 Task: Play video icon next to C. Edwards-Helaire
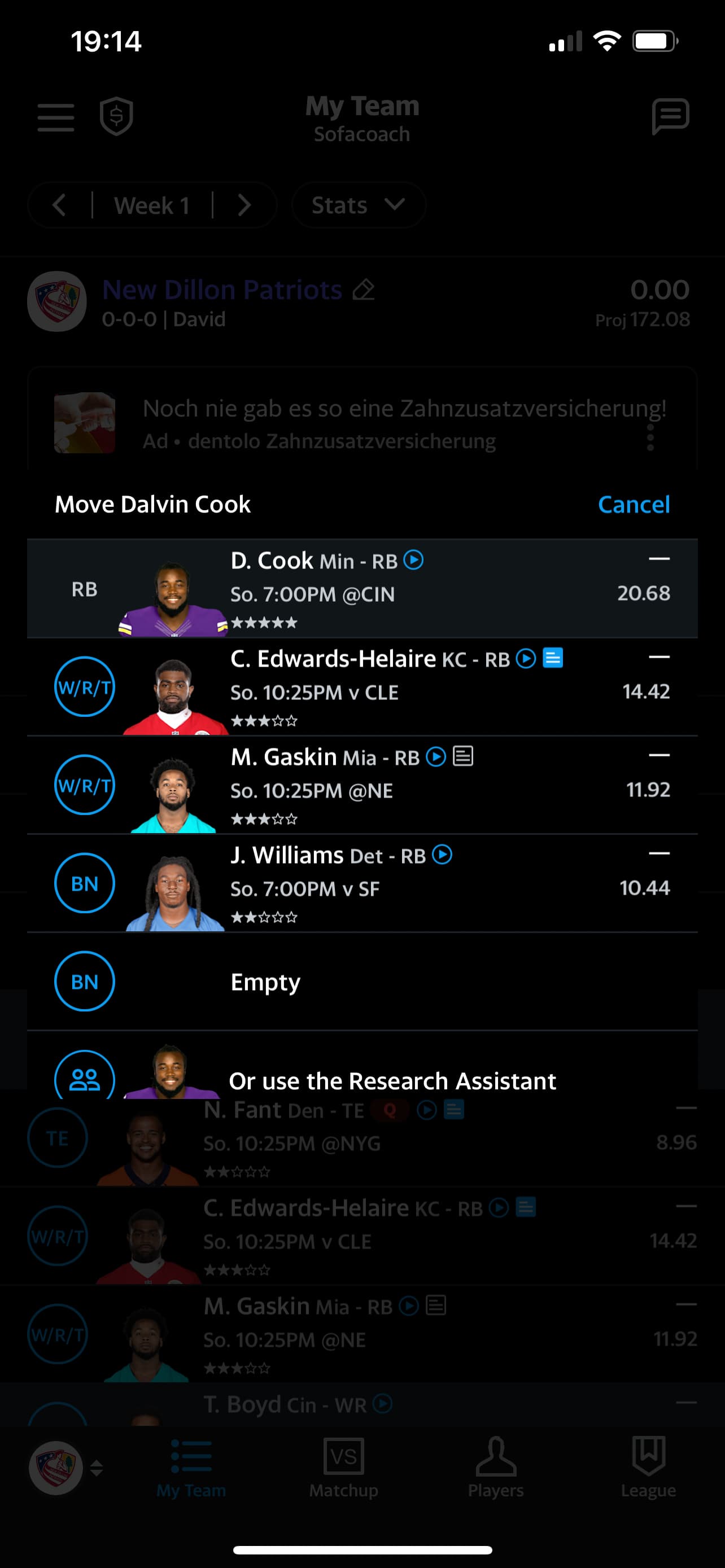coord(526,658)
